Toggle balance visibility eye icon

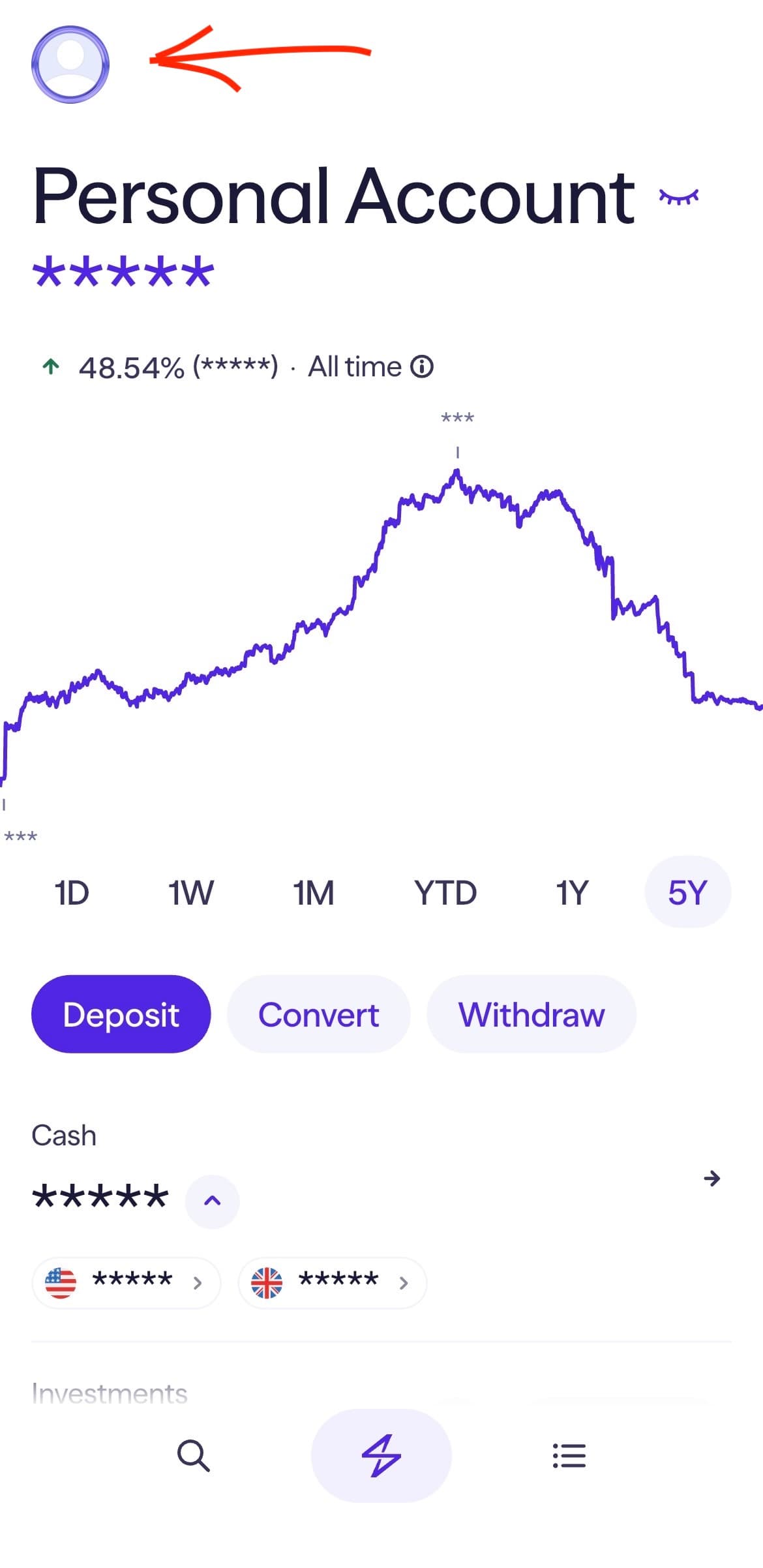point(678,196)
